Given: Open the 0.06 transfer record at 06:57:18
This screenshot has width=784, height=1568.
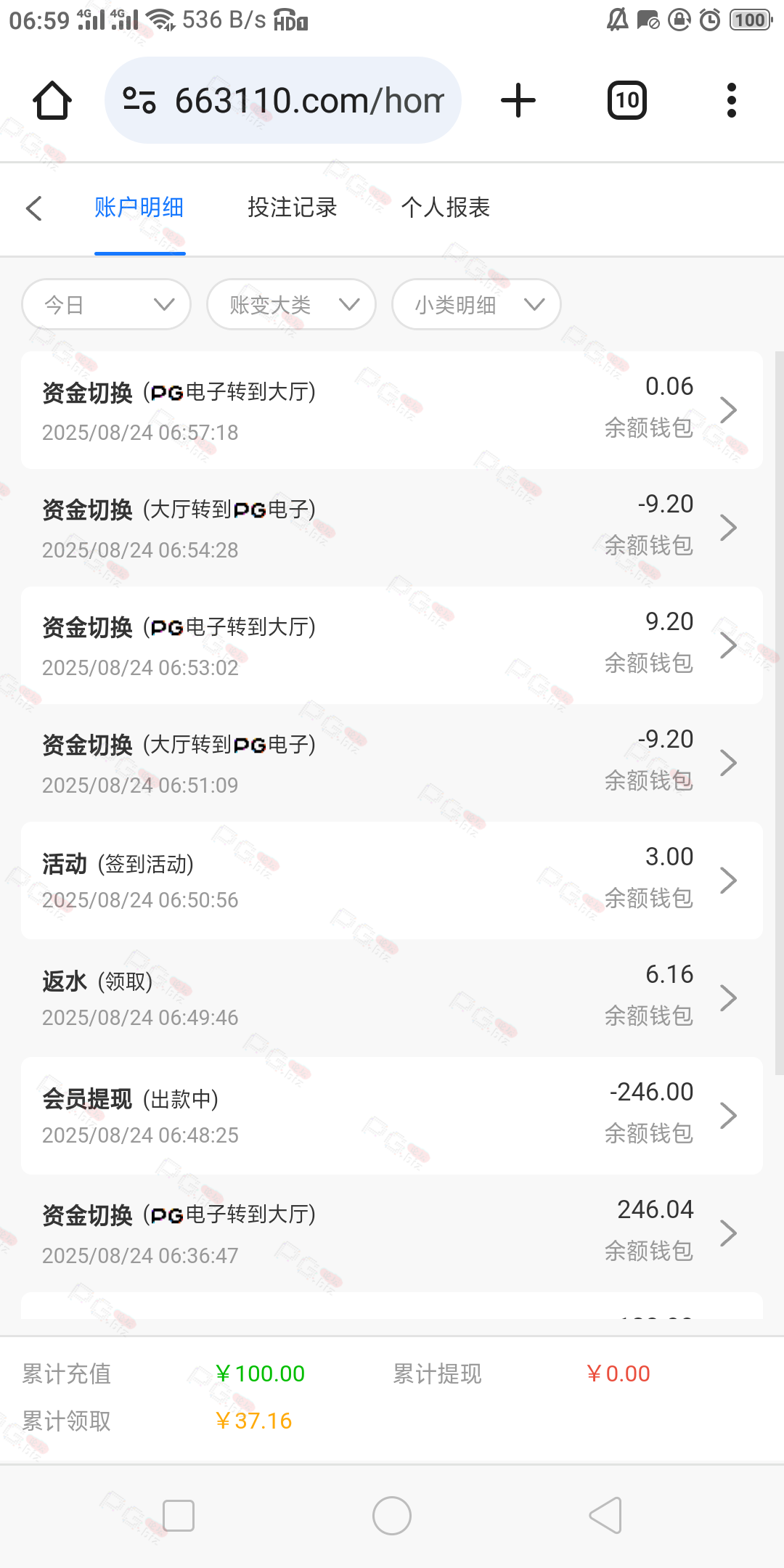Looking at the screenshot, I should click(x=392, y=410).
